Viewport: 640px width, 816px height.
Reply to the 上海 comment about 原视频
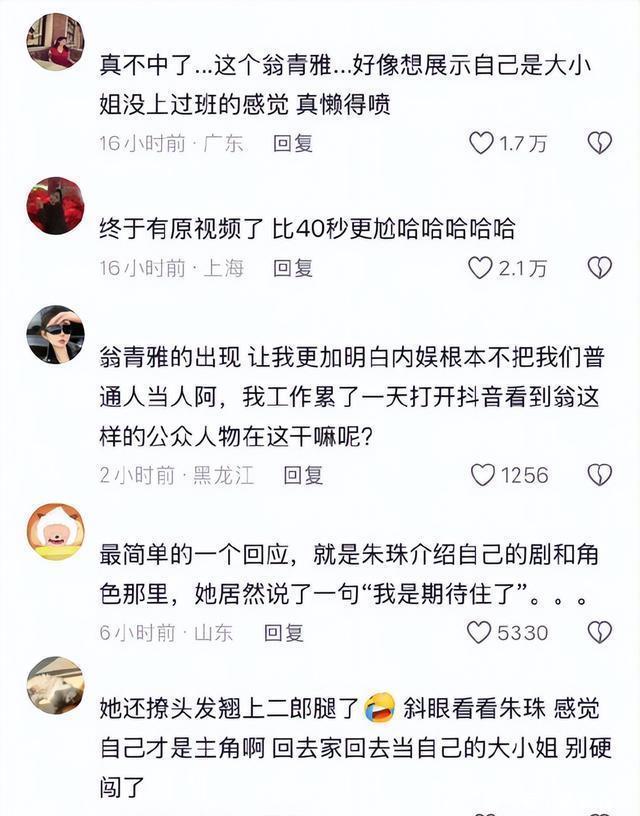pos(293,267)
